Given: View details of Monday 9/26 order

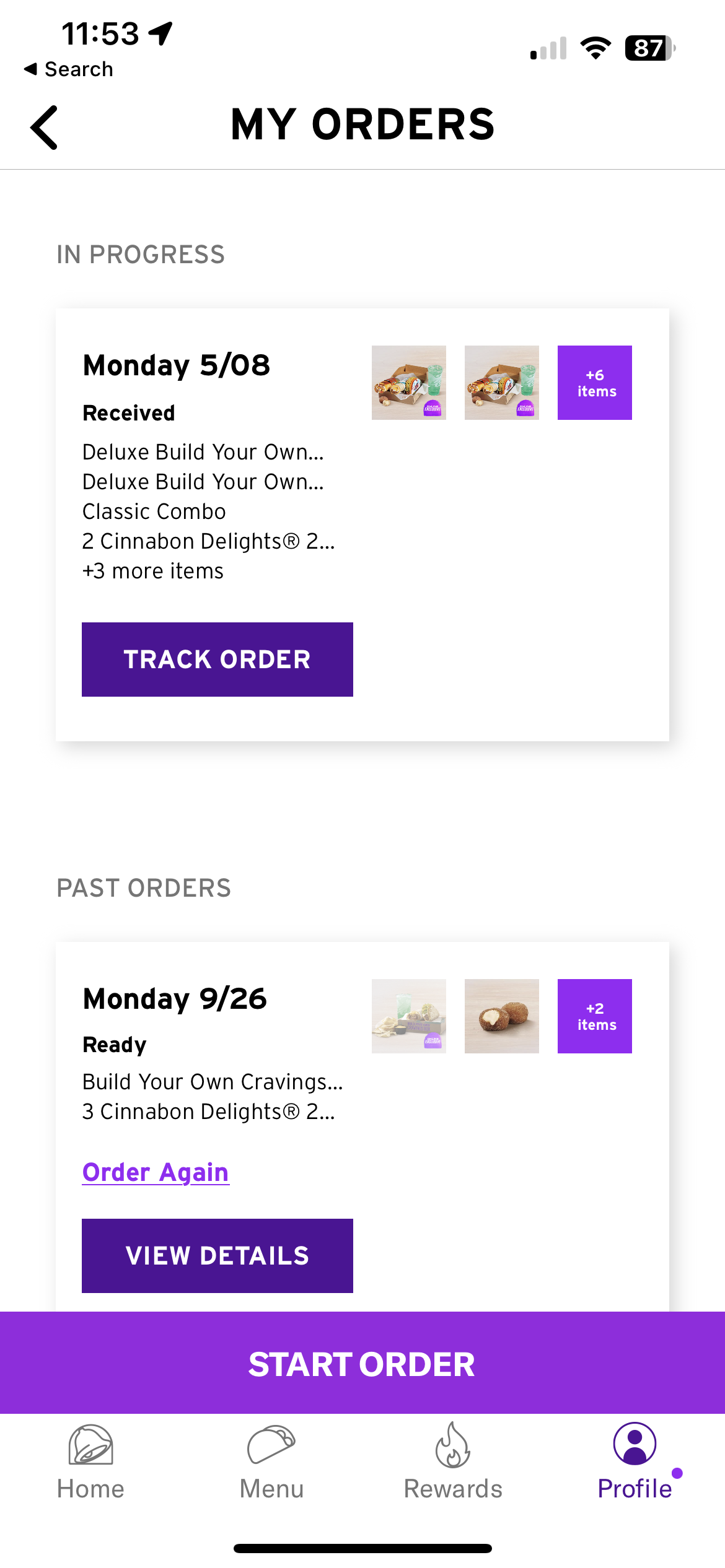Looking at the screenshot, I should [217, 1255].
